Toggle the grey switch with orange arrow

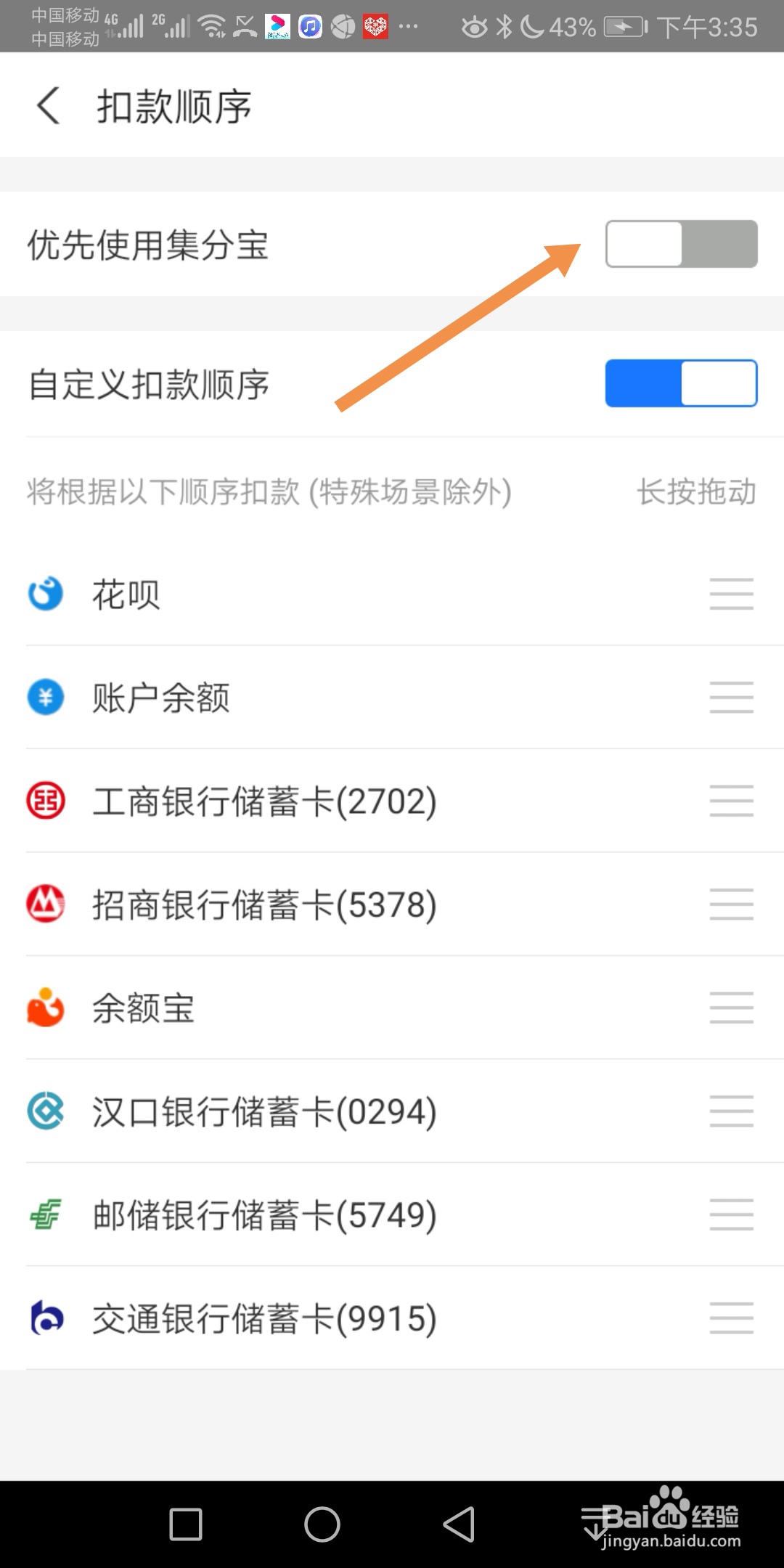coord(680,245)
